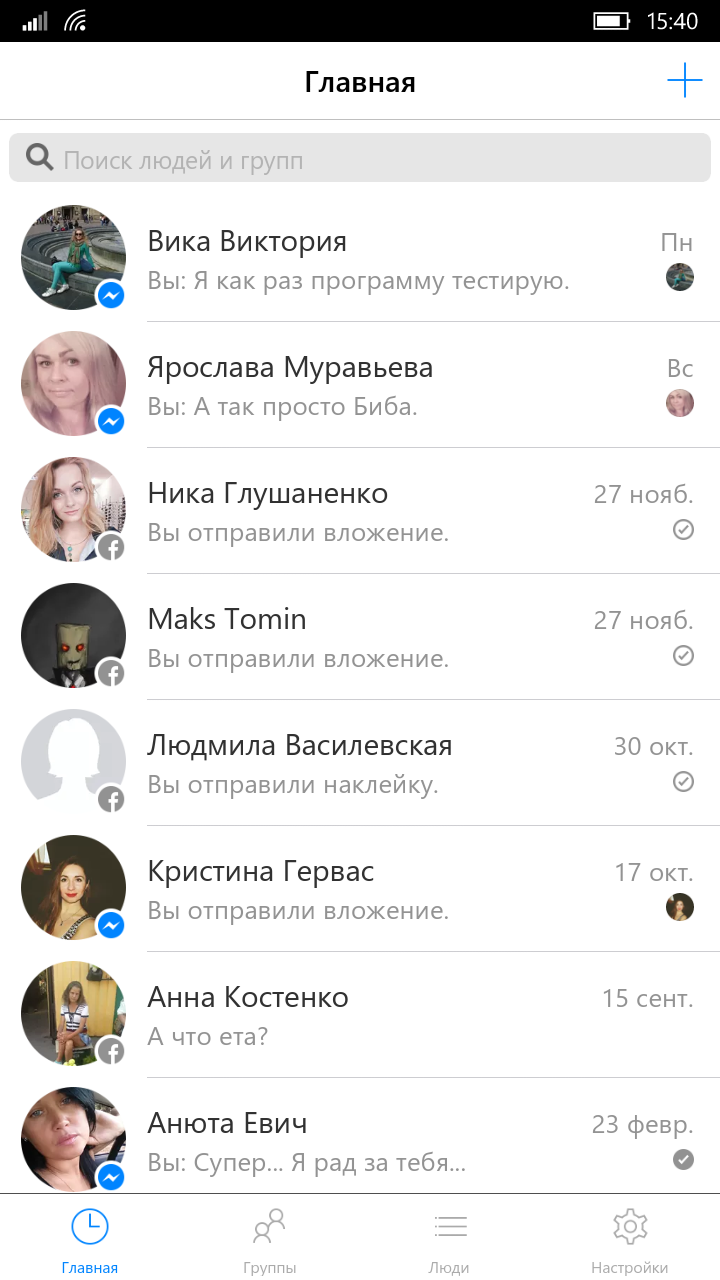The image size is (720, 1280).
Task: Tap the plus icon to start new conversation
Action: tap(685, 80)
